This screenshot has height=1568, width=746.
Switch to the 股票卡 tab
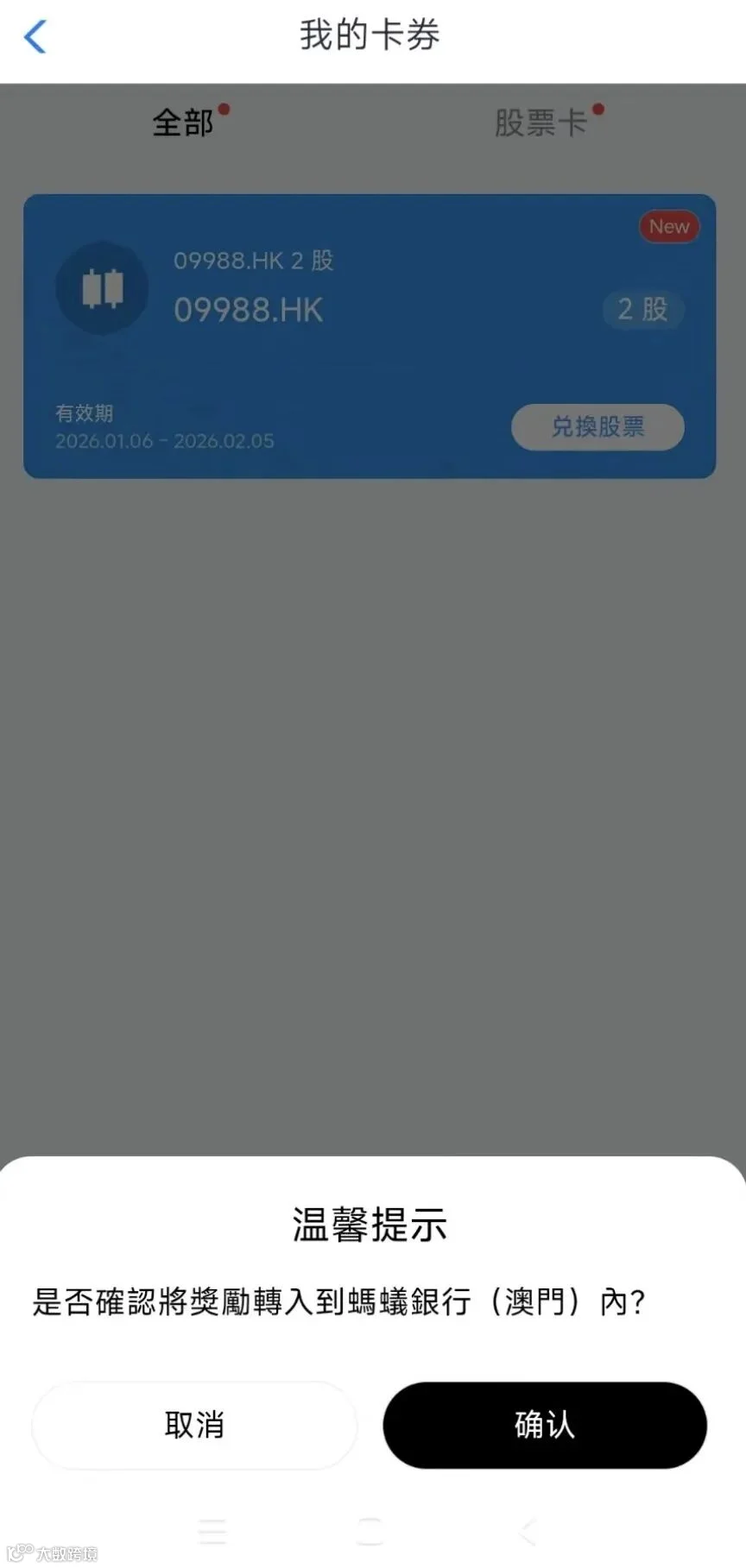coord(541,123)
